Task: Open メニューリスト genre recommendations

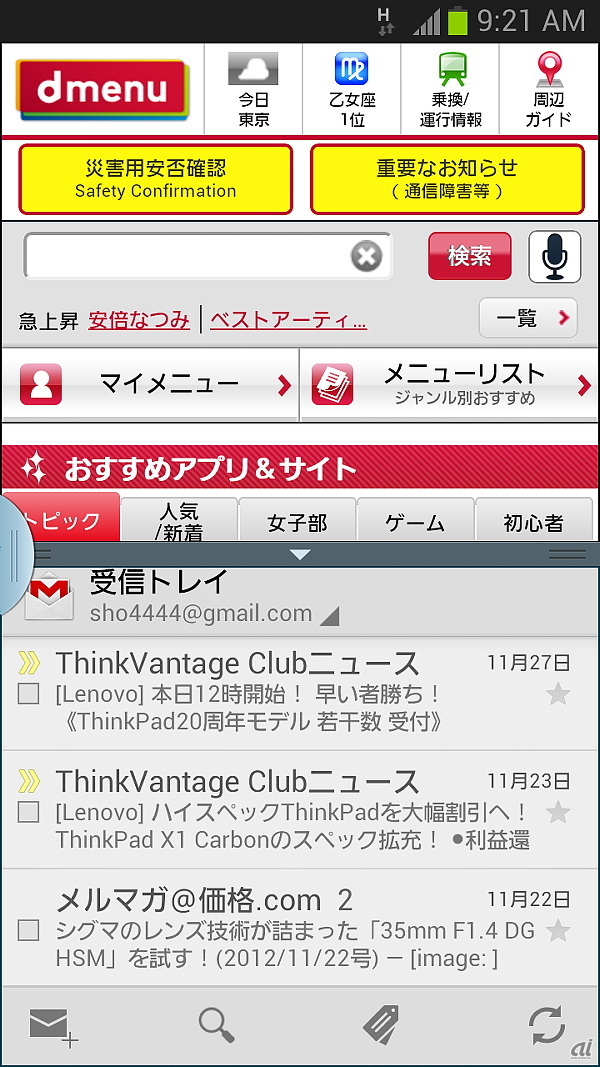Action: click(x=449, y=384)
